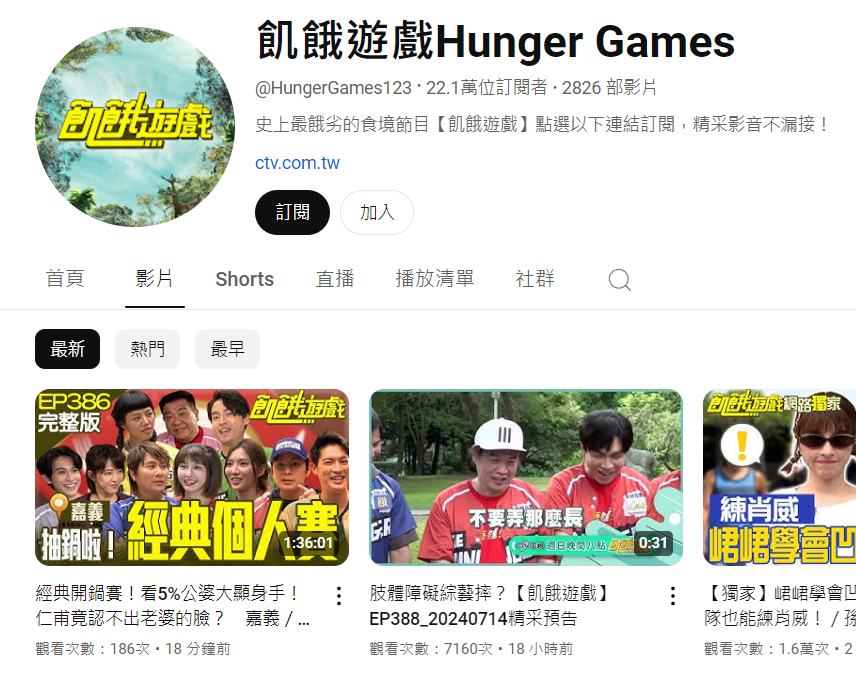Tap the 加入 join button
The image size is (856, 694).
click(x=377, y=212)
